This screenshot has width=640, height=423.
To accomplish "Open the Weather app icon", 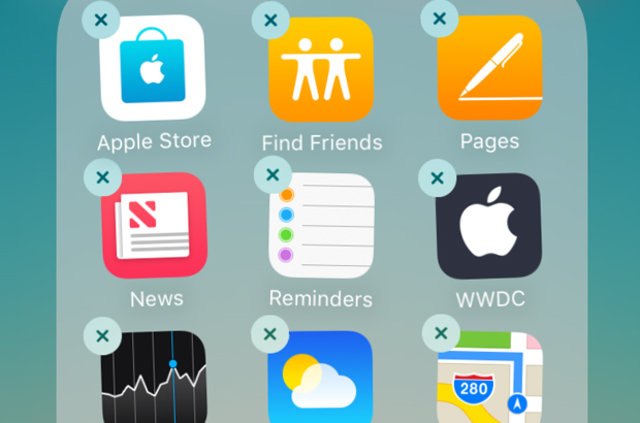I will [321, 380].
